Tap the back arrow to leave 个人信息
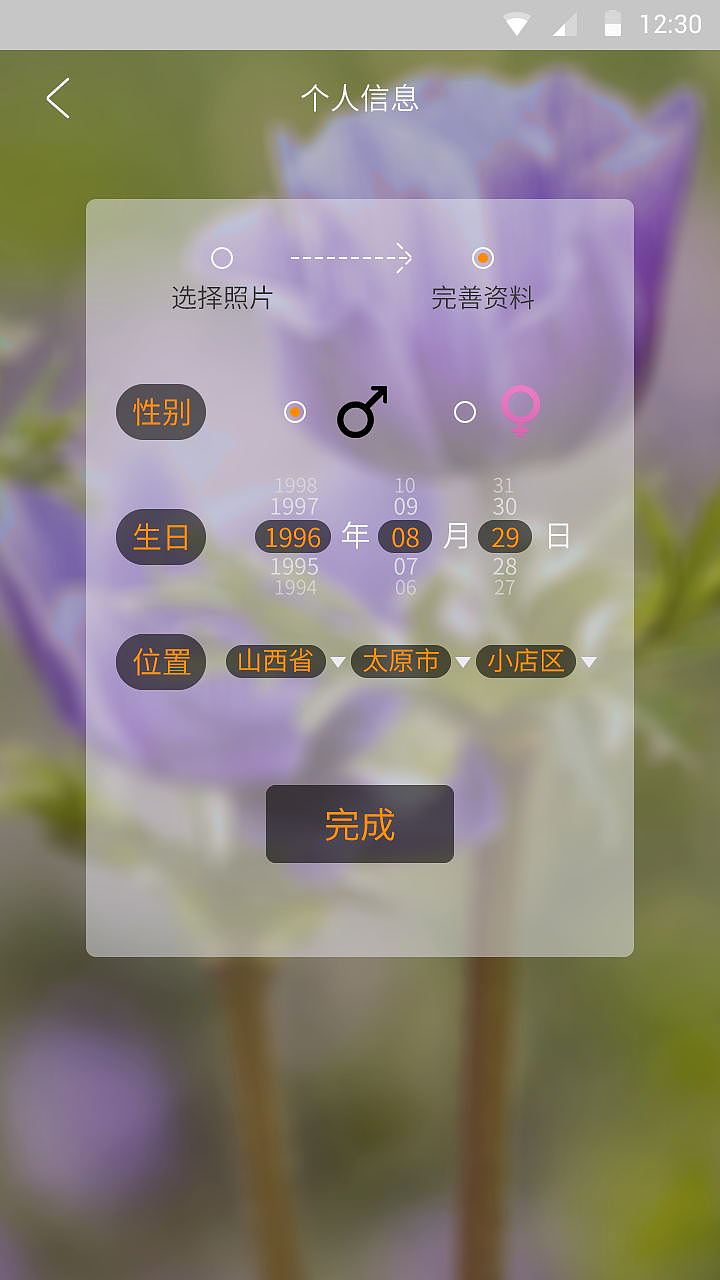Viewport: 720px width, 1280px height. point(56,97)
